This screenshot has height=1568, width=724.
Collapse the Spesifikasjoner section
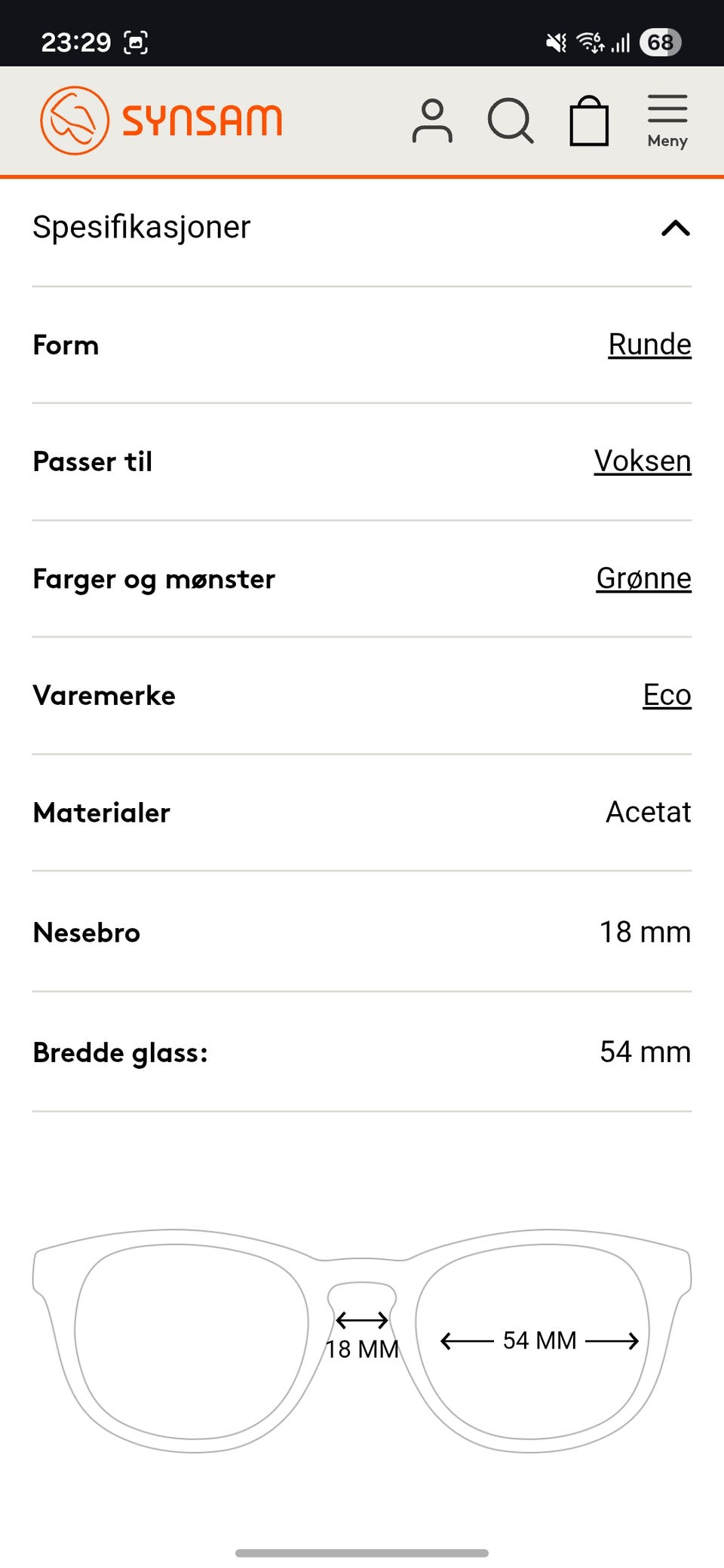[x=362, y=228]
